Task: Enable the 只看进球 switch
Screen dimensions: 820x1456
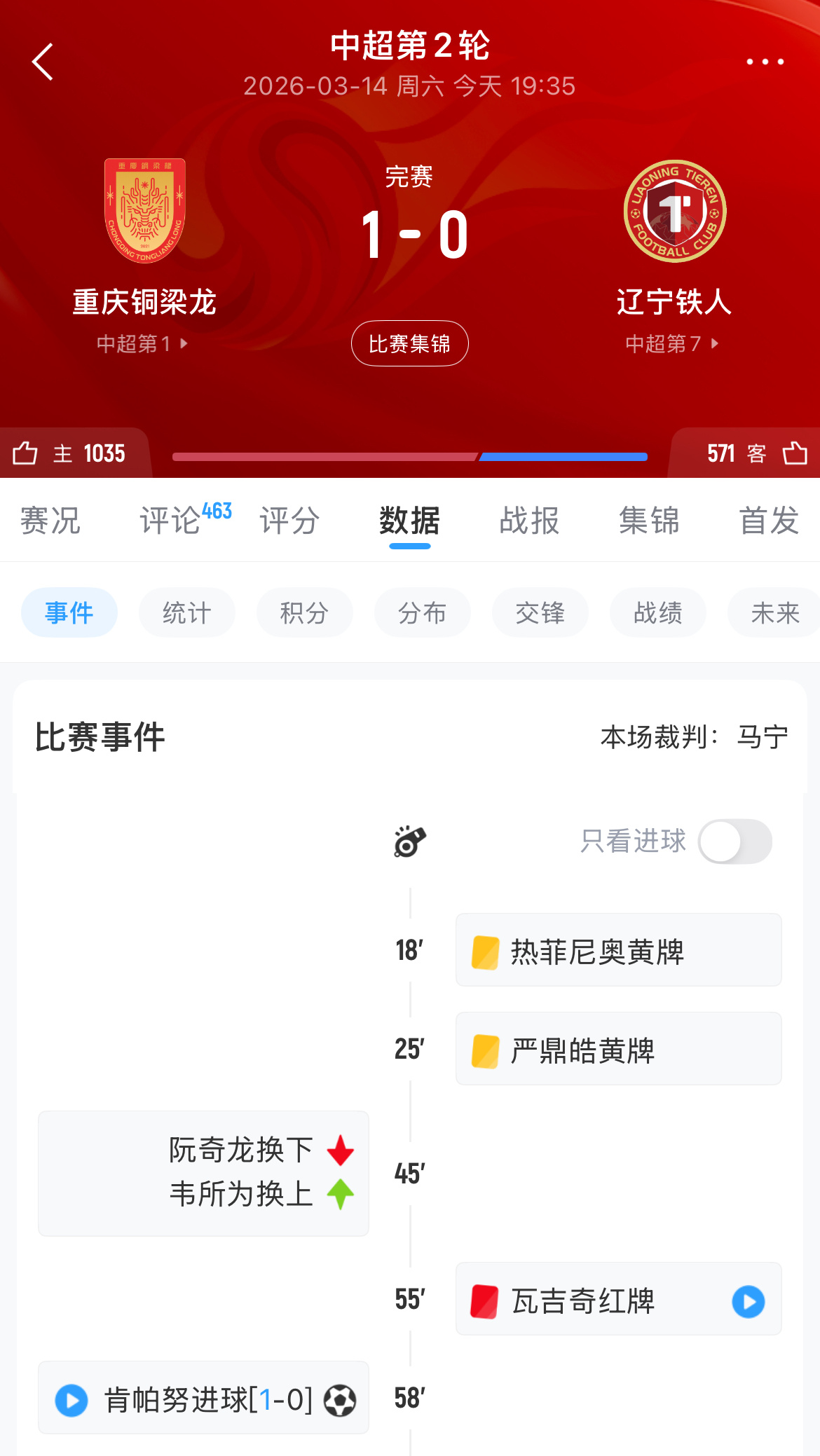Action: coord(734,842)
